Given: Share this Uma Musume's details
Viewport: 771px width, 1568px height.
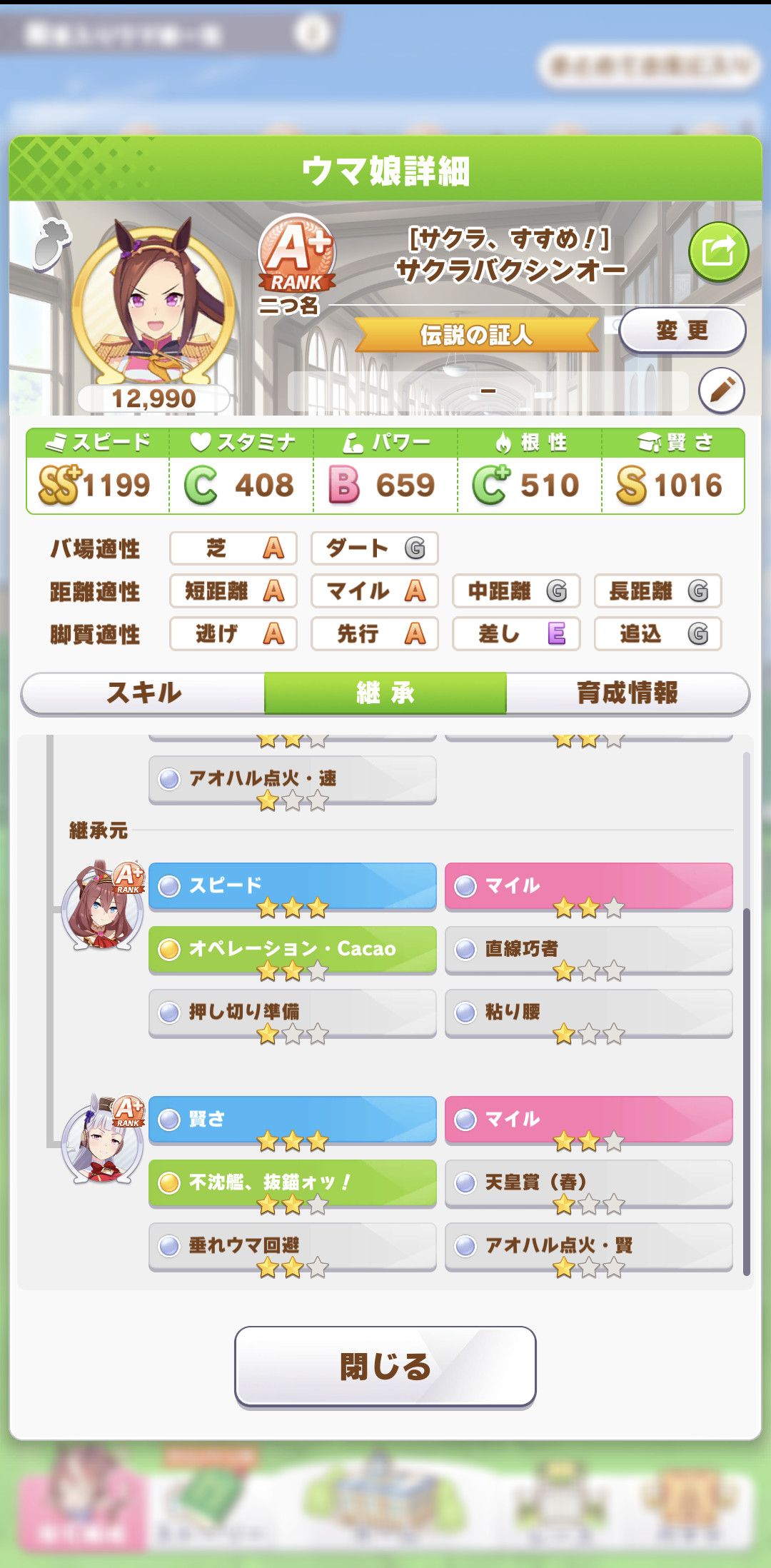Looking at the screenshot, I should point(718,251).
